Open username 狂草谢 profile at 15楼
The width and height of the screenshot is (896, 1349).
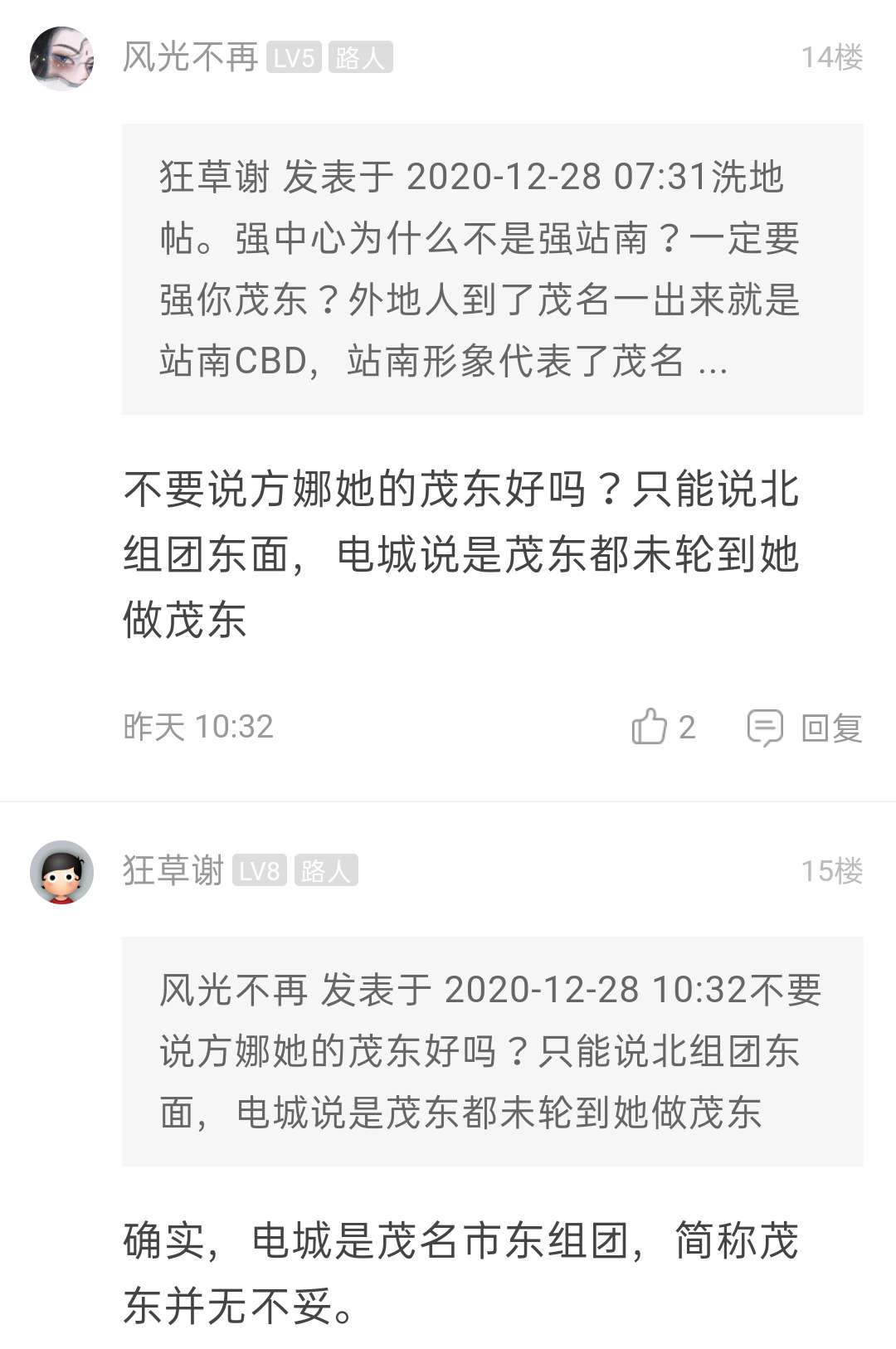173,870
